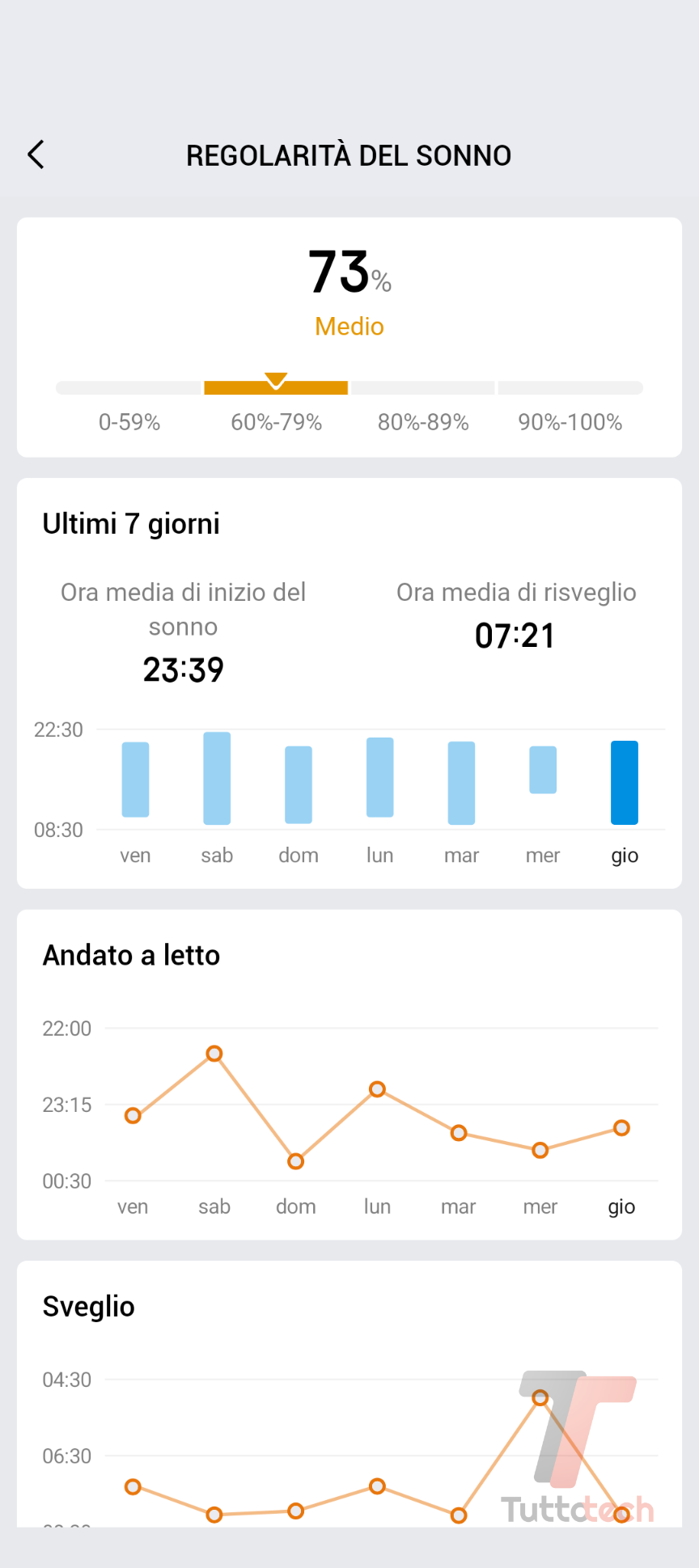
Task: Select the mar bar in Ultimi 7 giorni
Action: [x=461, y=783]
